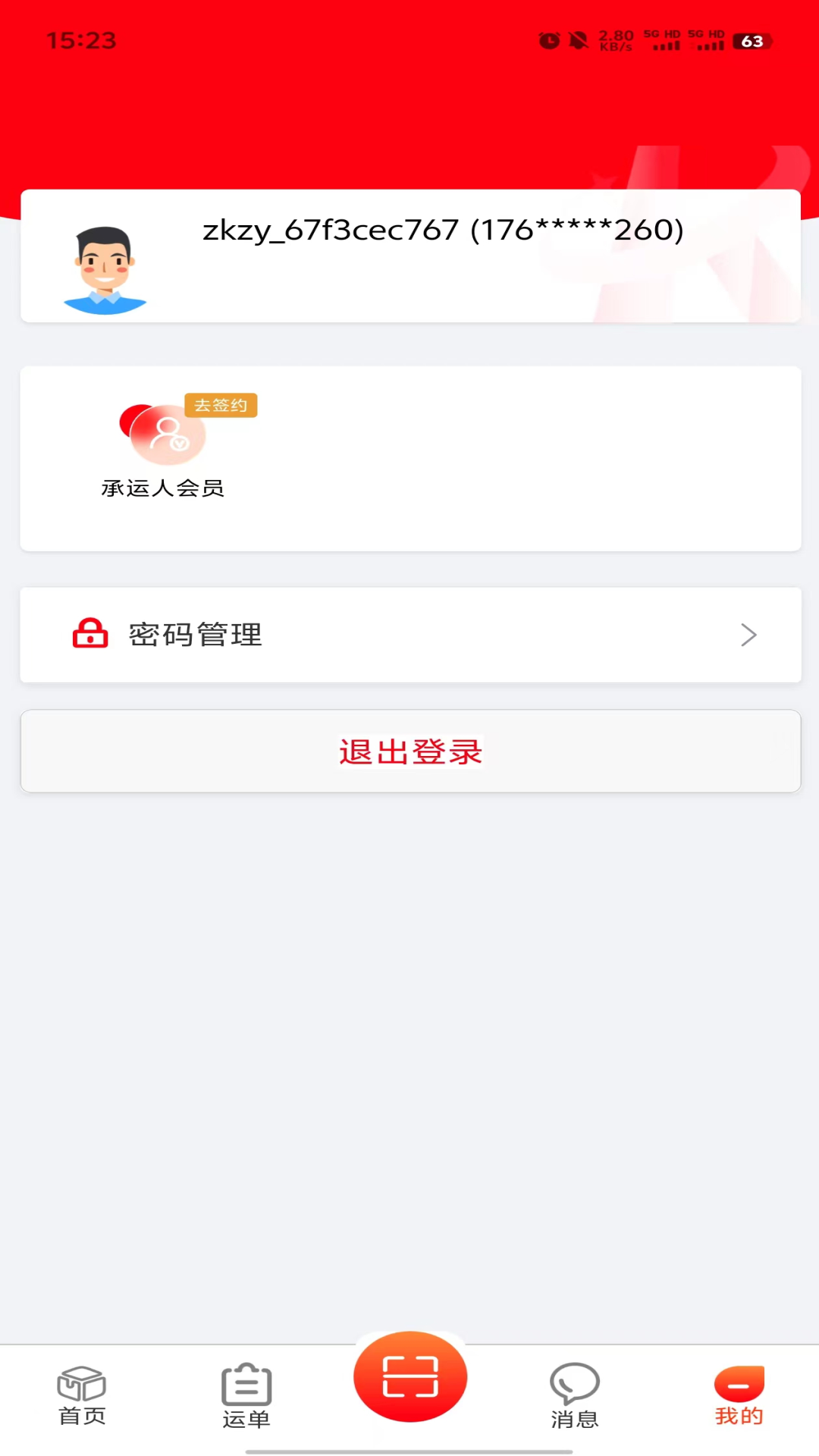This screenshot has width=819, height=1456.
Task: Expand the carrier member card
Action: pos(409,457)
